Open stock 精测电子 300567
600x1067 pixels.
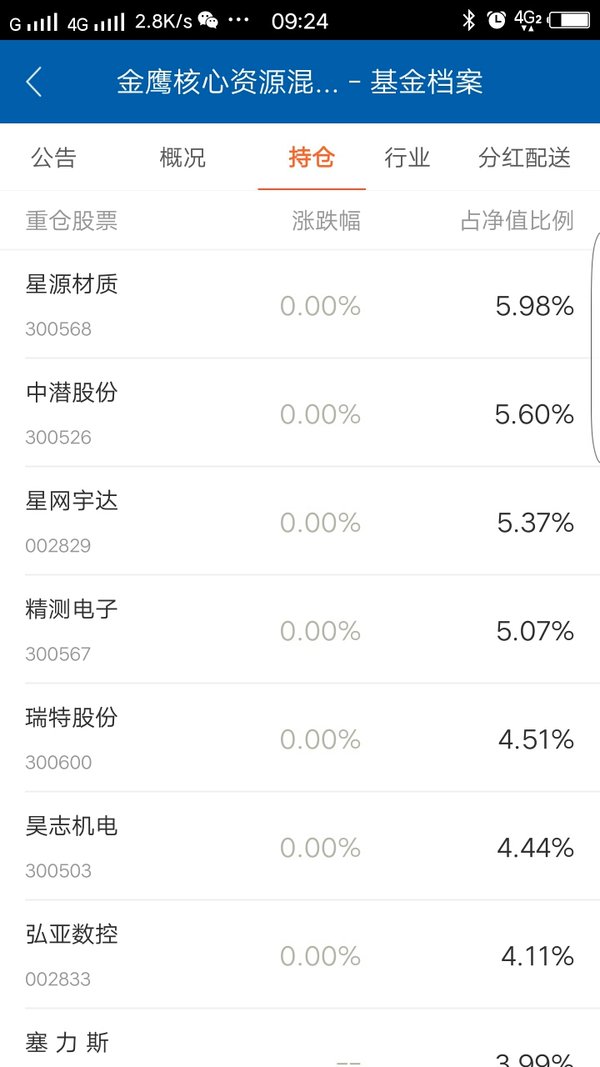(x=300, y=629)
